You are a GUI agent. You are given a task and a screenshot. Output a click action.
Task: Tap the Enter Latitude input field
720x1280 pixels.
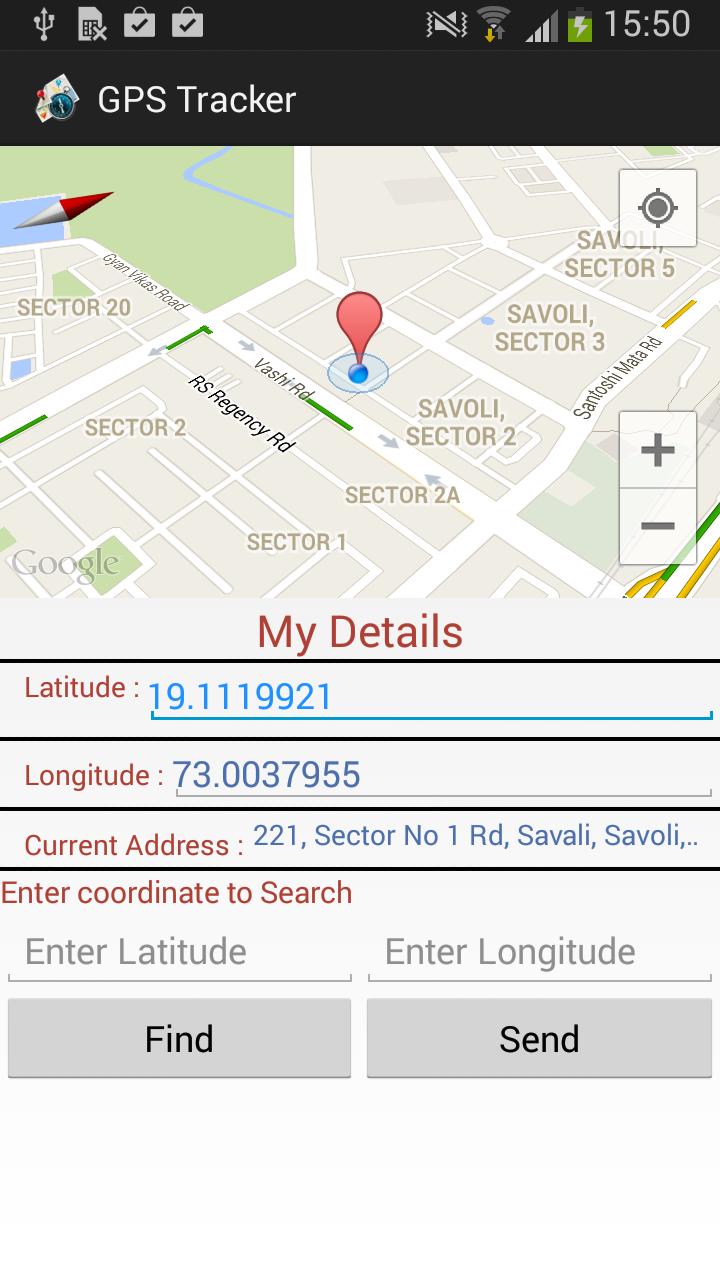coord(180,951)
